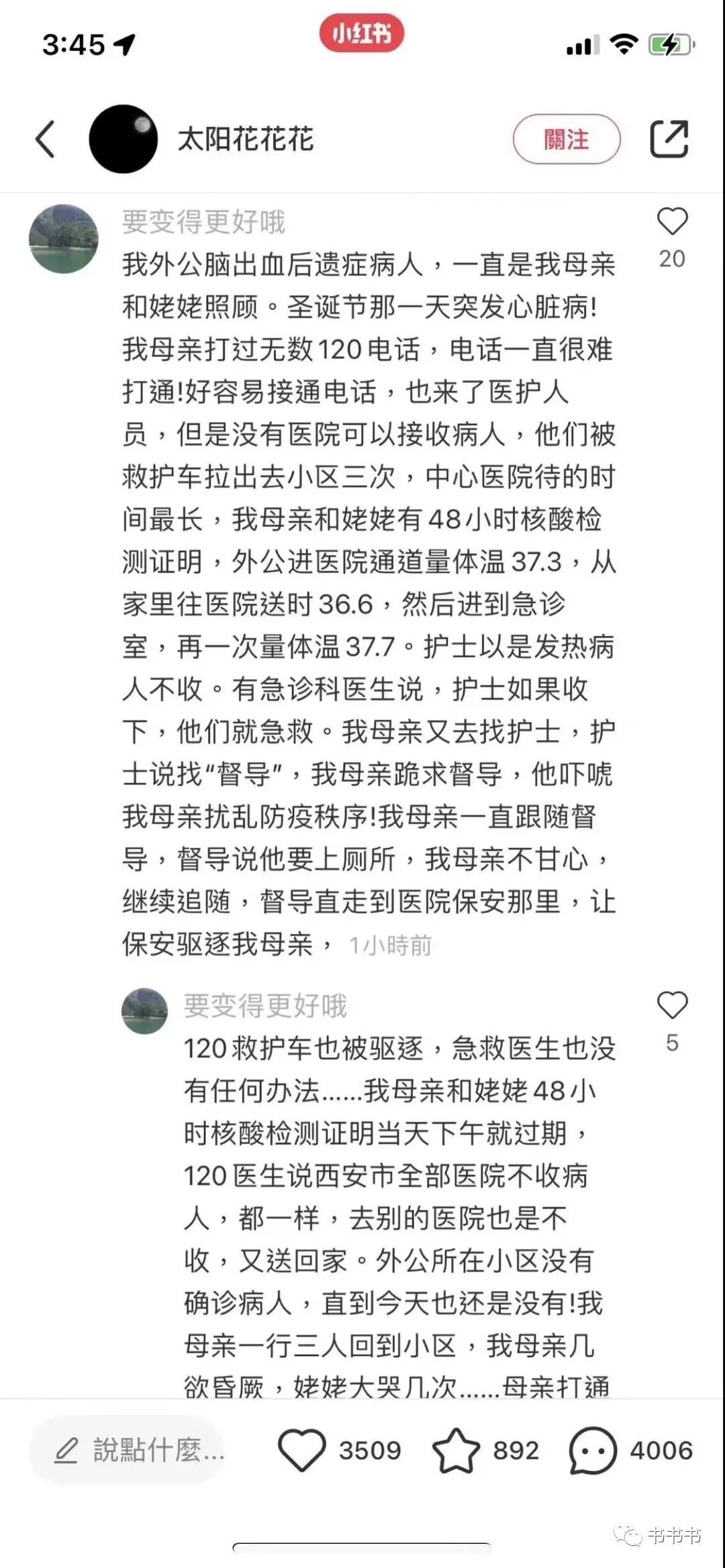This screenshot has height=1568, width=725.
Task: Open the 4006 comments bubble
Action: point(592,1451)
